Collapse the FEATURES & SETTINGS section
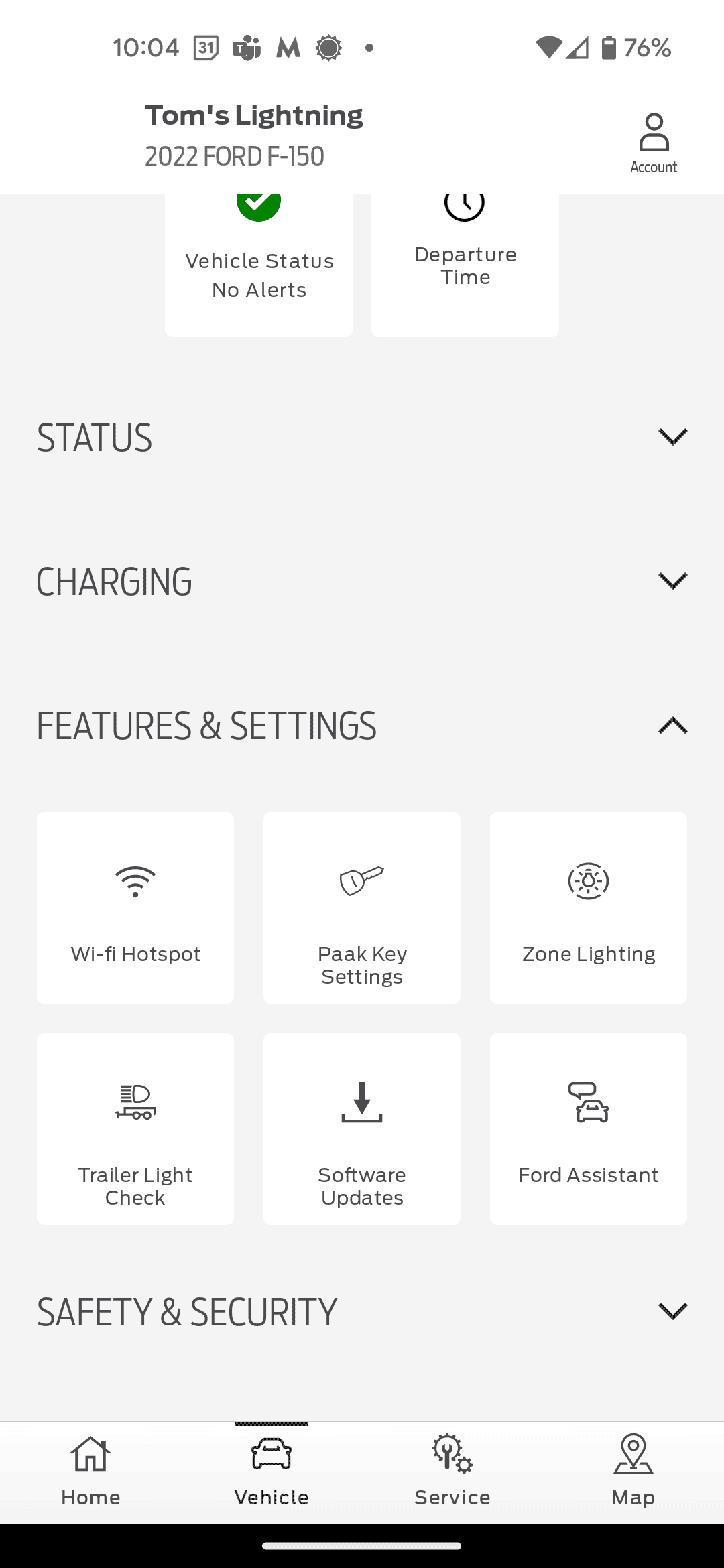The height and width of the screenshot is (1568, 724). [672, 726]
